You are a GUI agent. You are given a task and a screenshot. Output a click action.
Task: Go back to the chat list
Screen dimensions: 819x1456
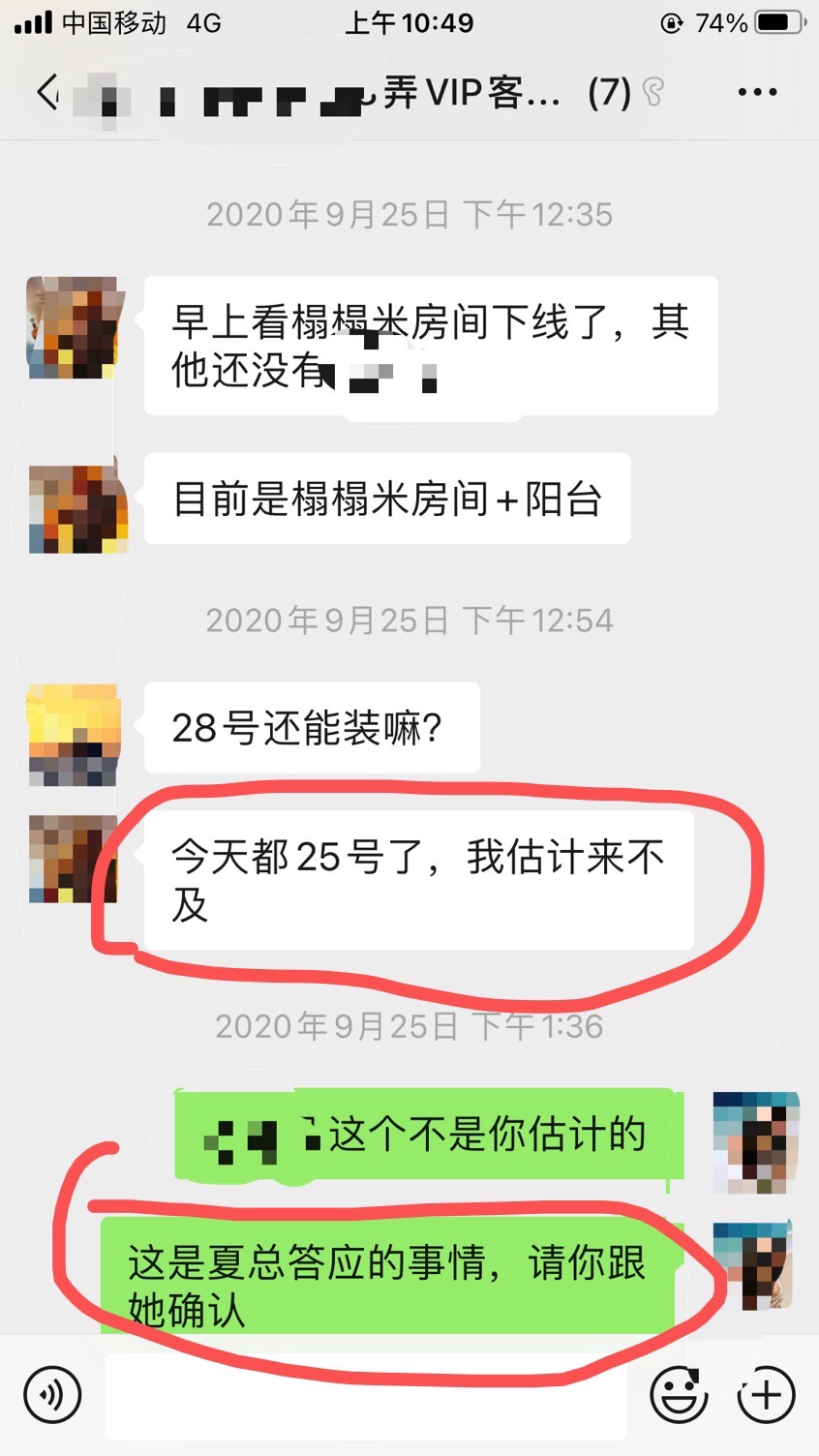(45, 92)
